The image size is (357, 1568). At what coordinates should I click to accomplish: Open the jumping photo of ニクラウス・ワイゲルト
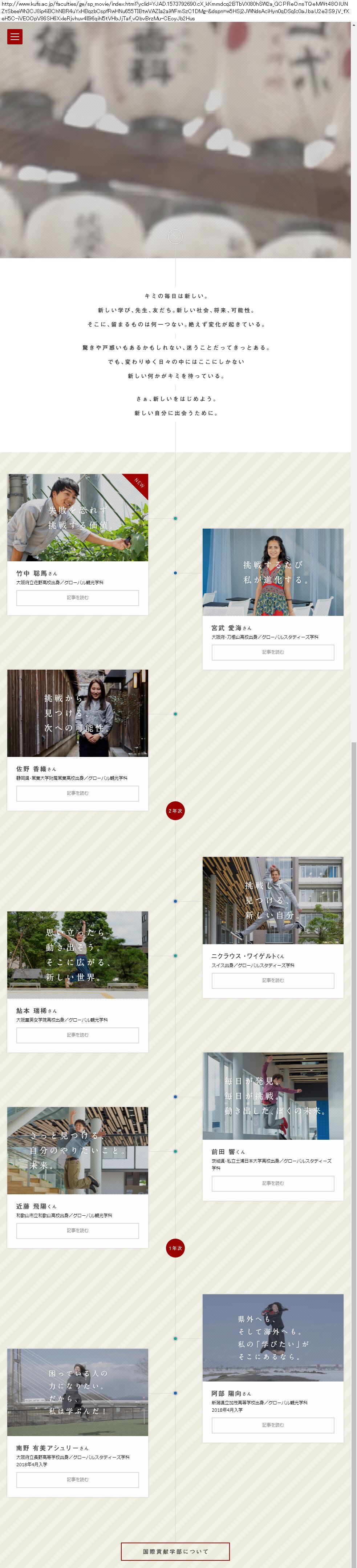pyautogui.click(x=272, y=900)
